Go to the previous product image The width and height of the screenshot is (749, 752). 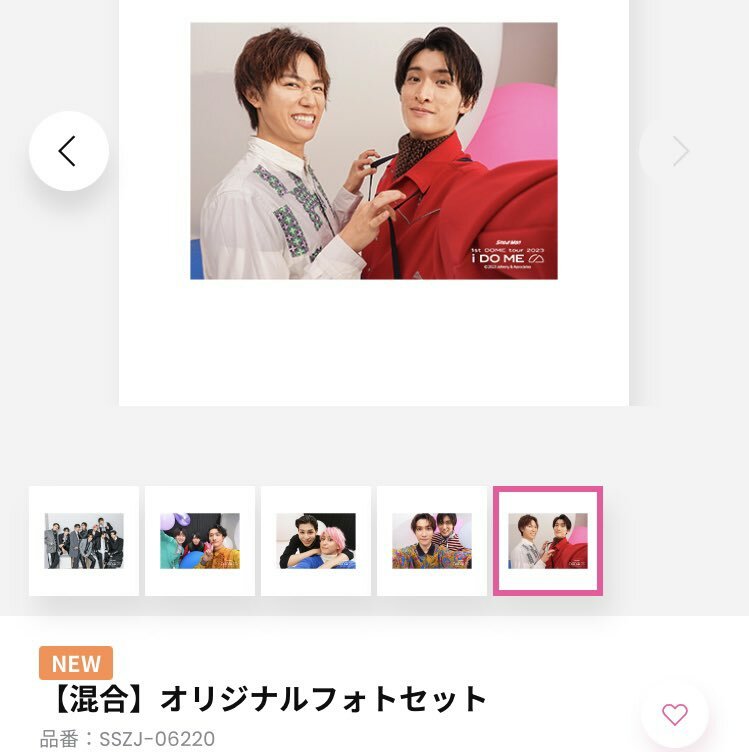click(68, 151)
